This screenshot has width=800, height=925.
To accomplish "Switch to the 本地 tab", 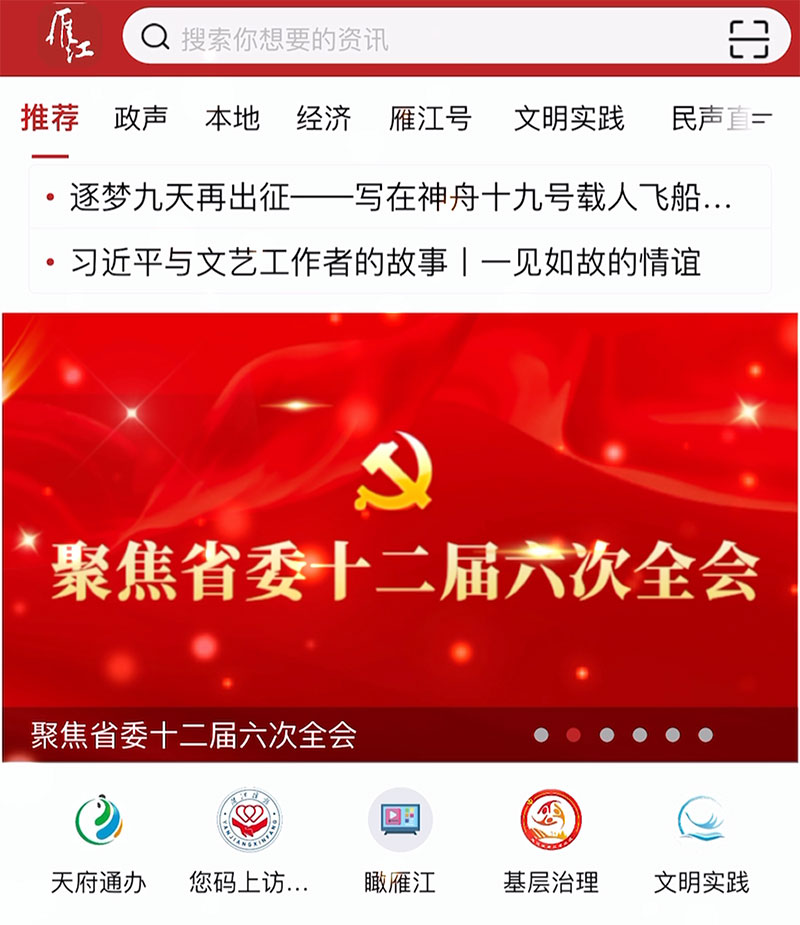I will click(232, 119).
